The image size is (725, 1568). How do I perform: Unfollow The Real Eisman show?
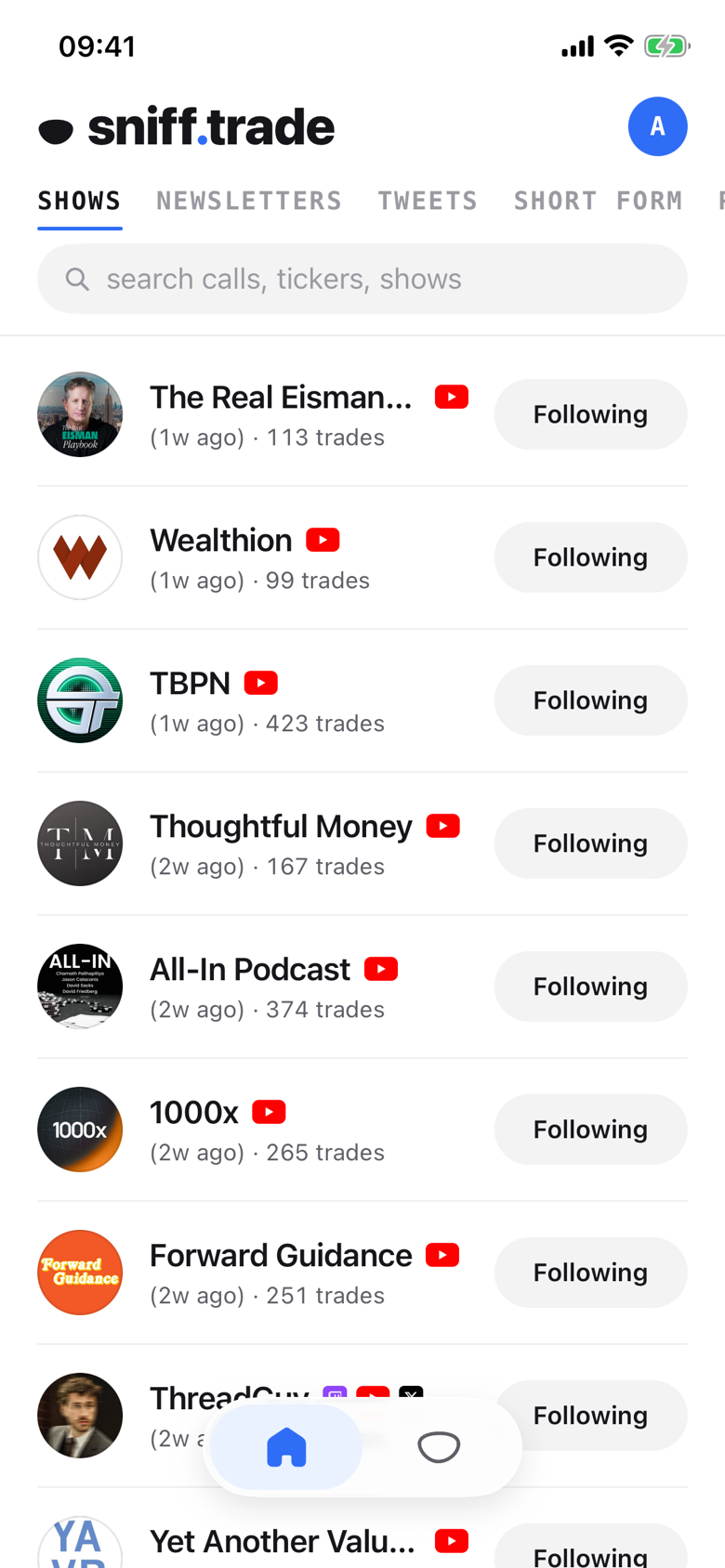point(590,414)
